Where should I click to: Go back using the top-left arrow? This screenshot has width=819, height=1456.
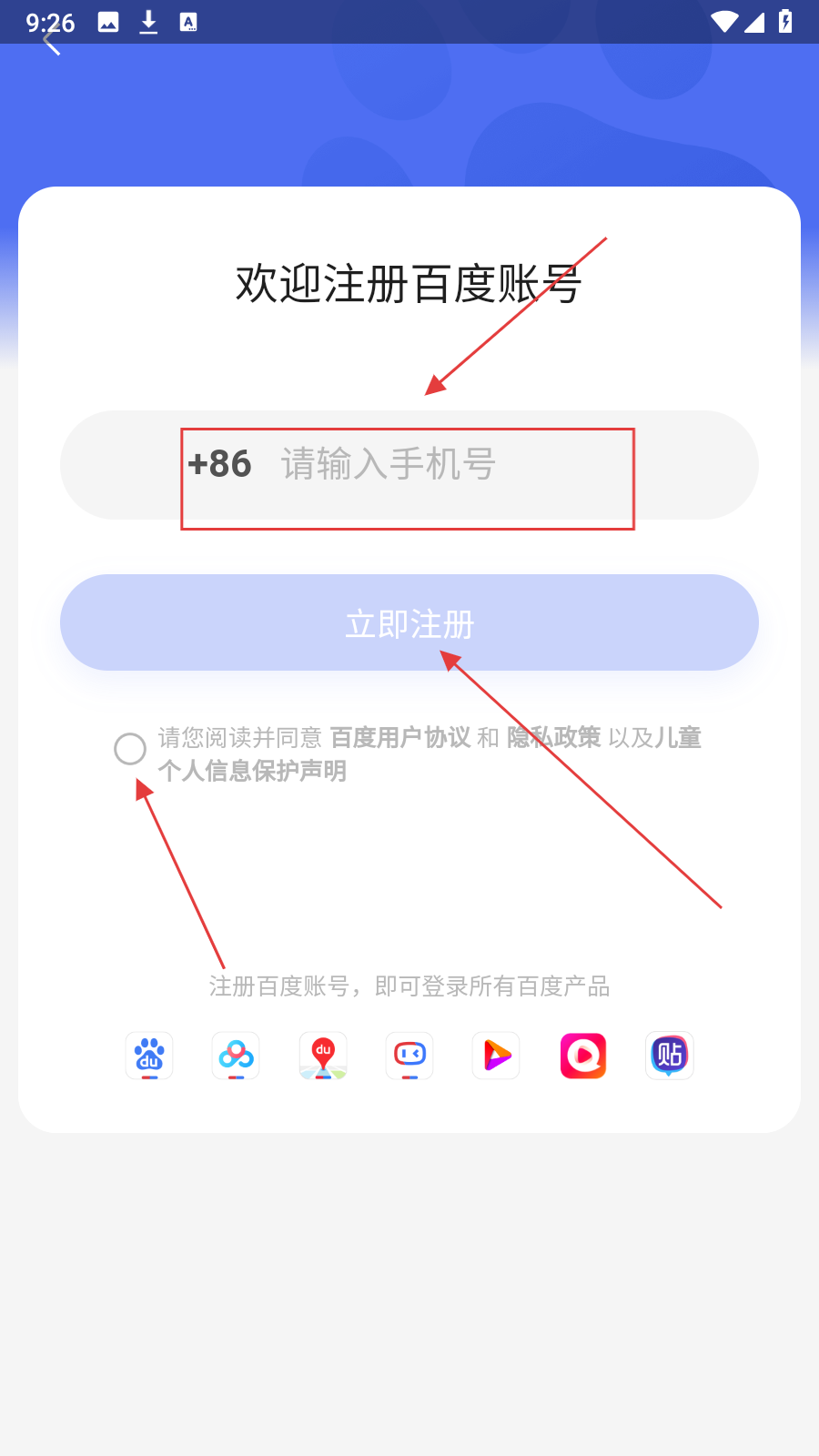point(51,40)
